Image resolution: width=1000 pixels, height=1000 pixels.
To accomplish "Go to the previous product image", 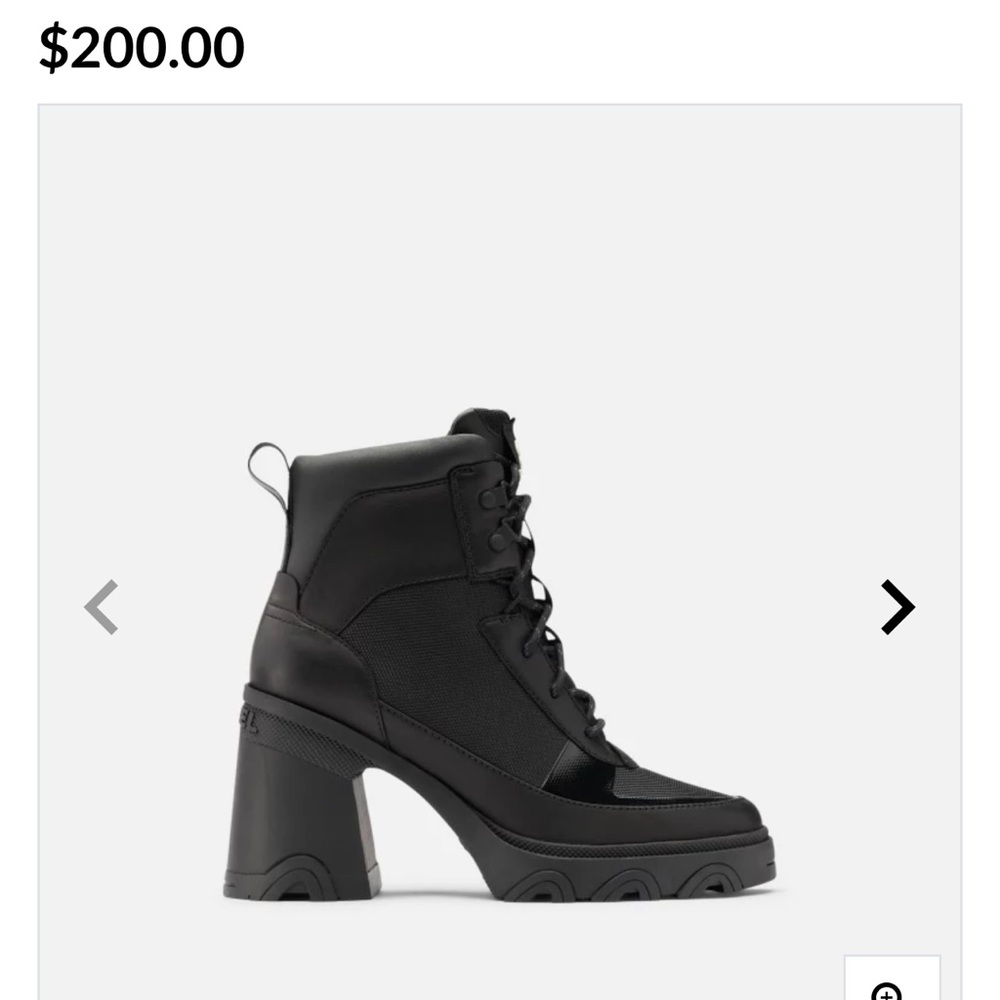I will pyautogui.click(x=101, y=607).
